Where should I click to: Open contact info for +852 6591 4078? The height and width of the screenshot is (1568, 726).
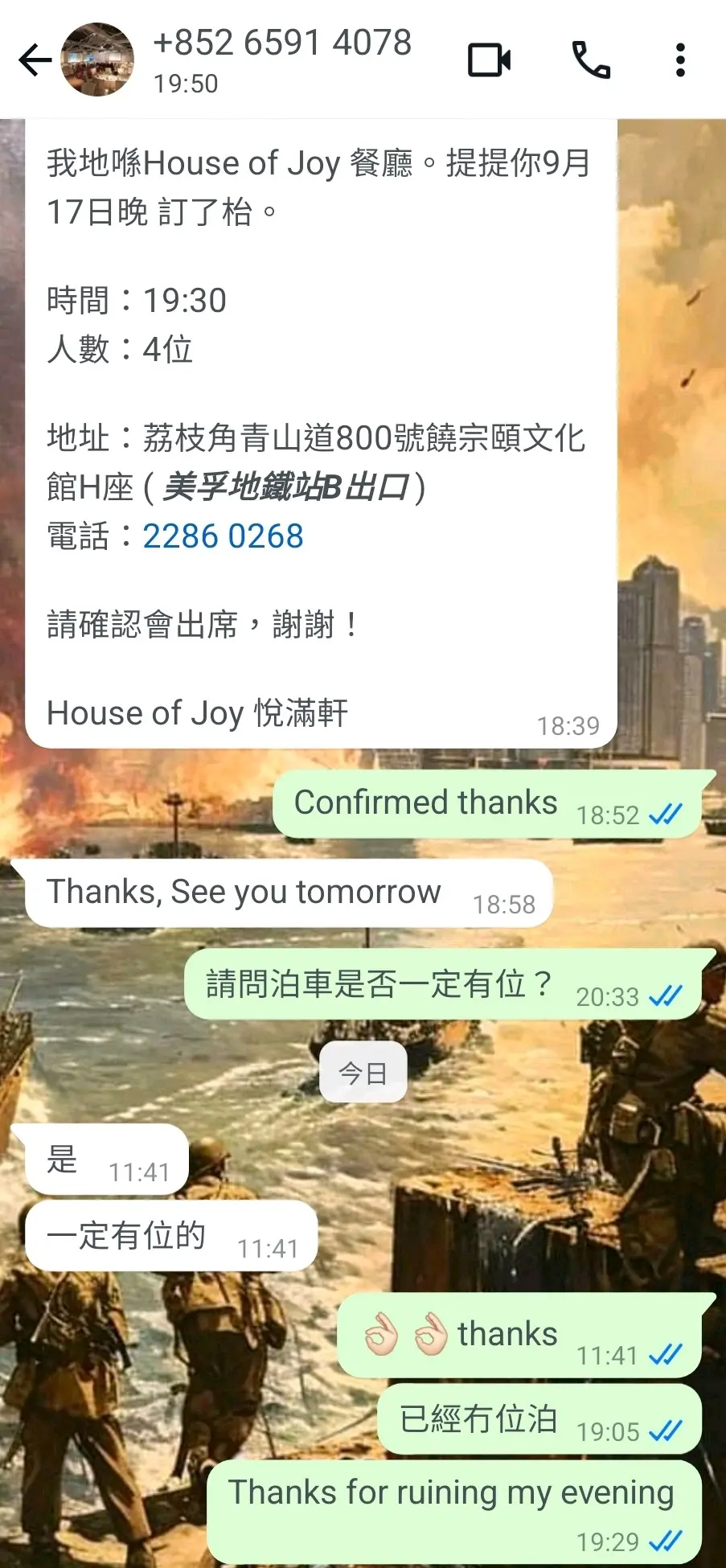click(281, 58)
